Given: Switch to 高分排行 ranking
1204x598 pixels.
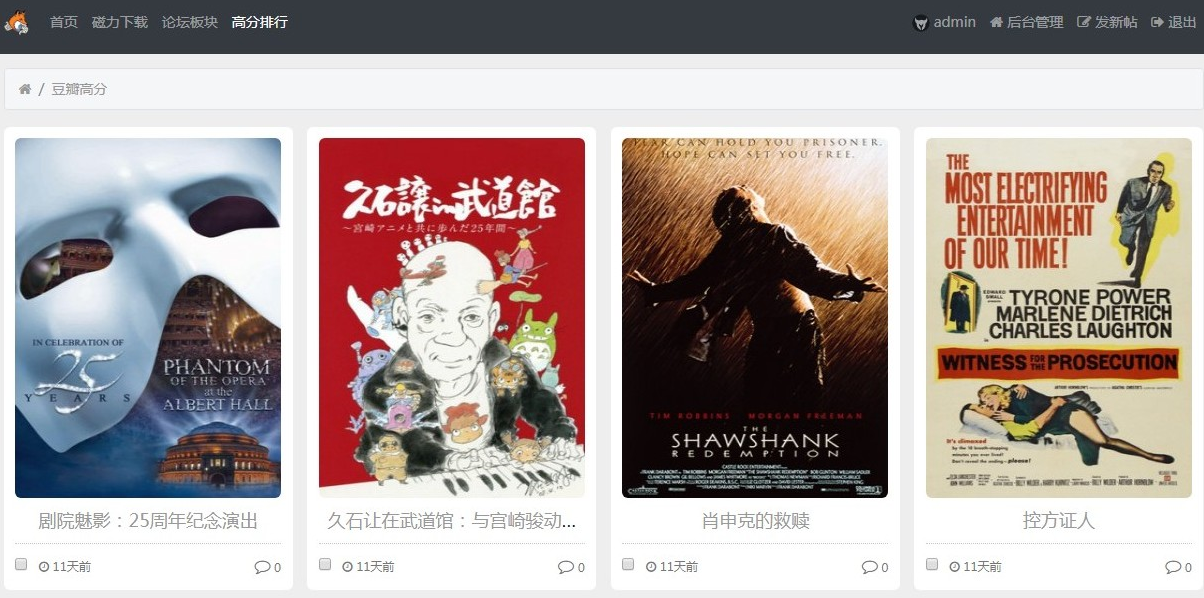Looking at the screenshot, I should (259, 22).
